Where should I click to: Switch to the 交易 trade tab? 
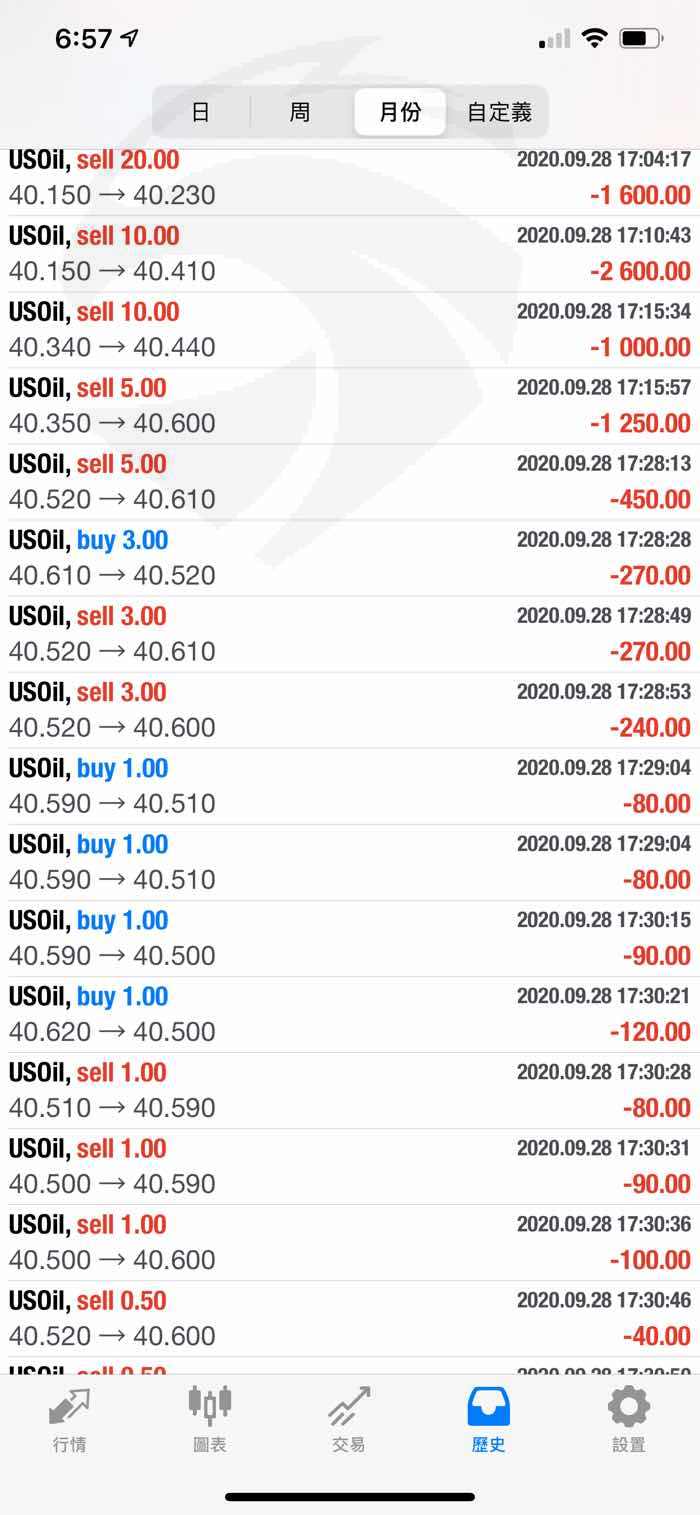point(349,1419)
